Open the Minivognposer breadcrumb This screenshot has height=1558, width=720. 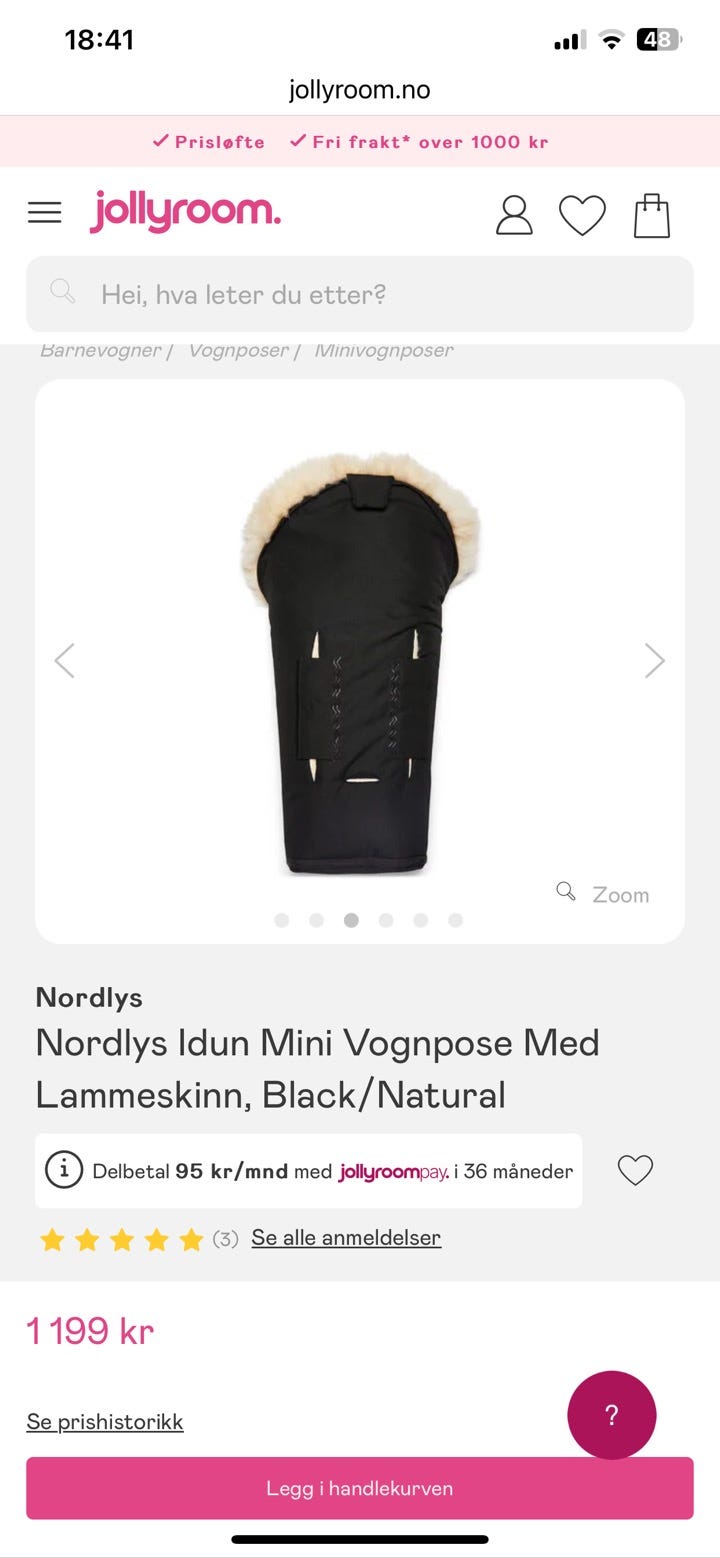[x=384, y=351]
